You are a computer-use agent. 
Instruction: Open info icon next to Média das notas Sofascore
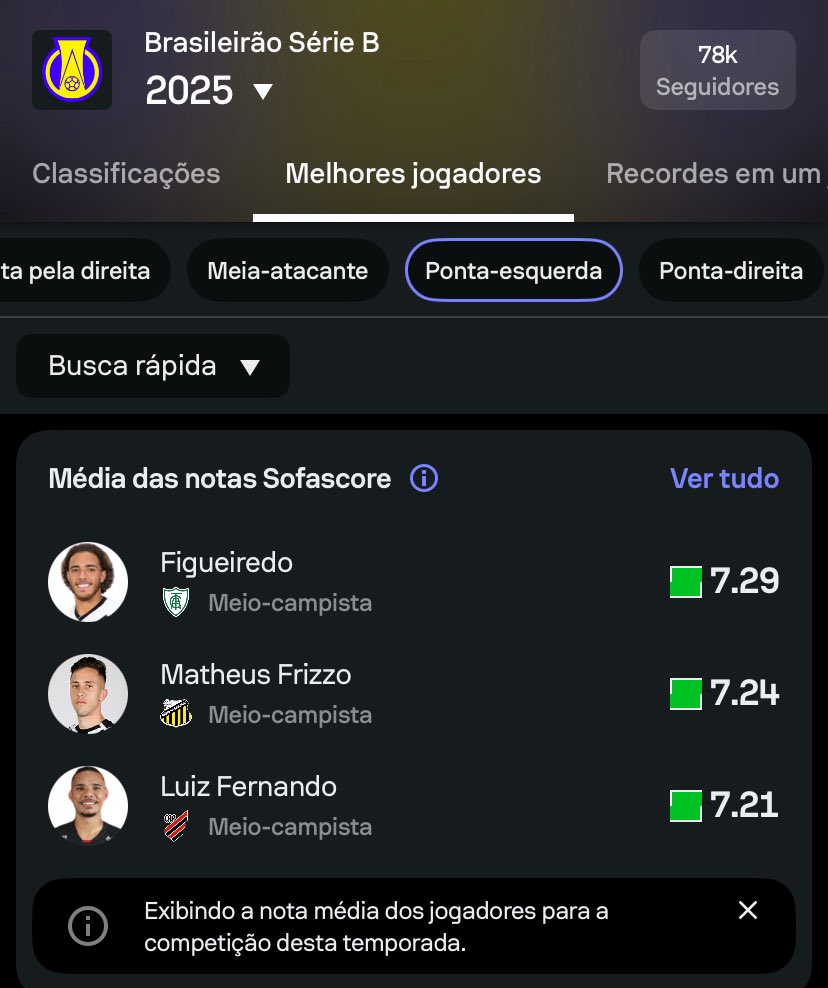[x=424, y=479]
